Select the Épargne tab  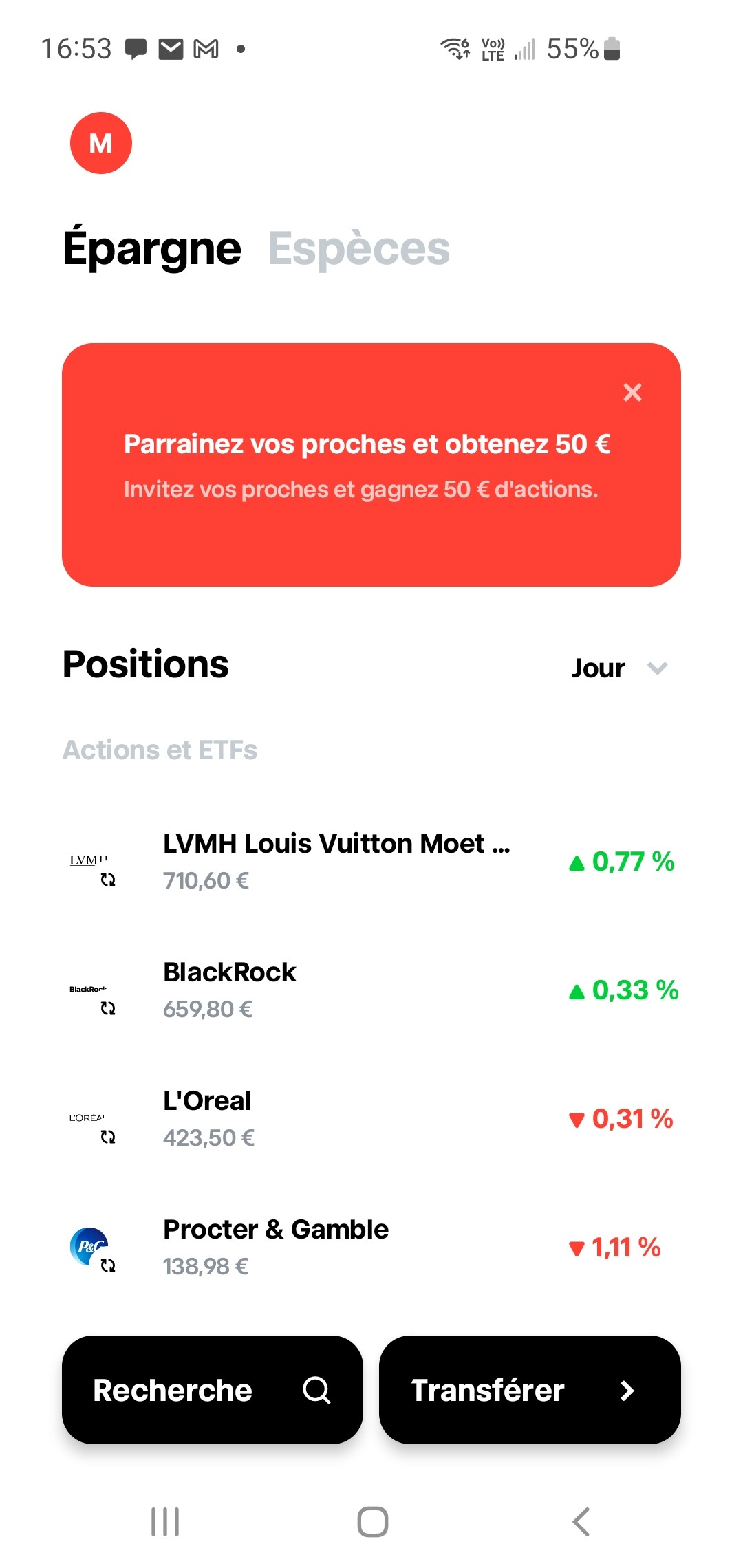pos(152,248)
